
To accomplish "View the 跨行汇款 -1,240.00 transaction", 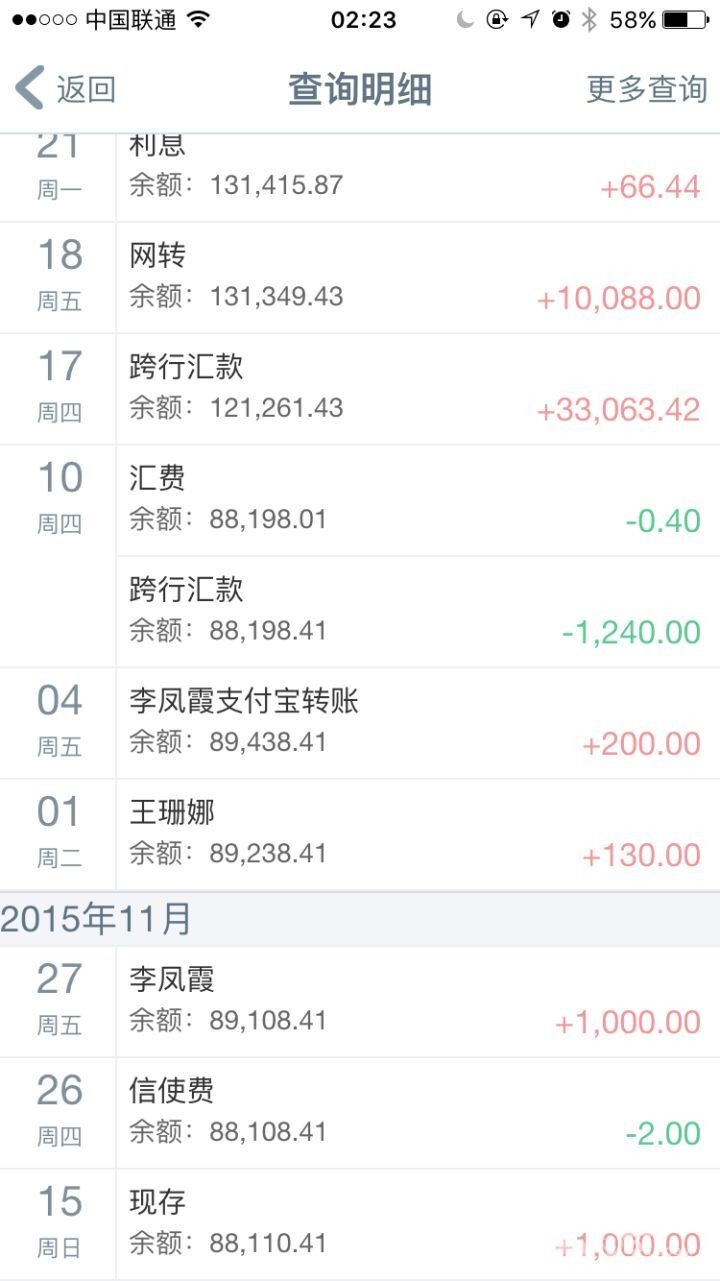I will tap(415, 611).
